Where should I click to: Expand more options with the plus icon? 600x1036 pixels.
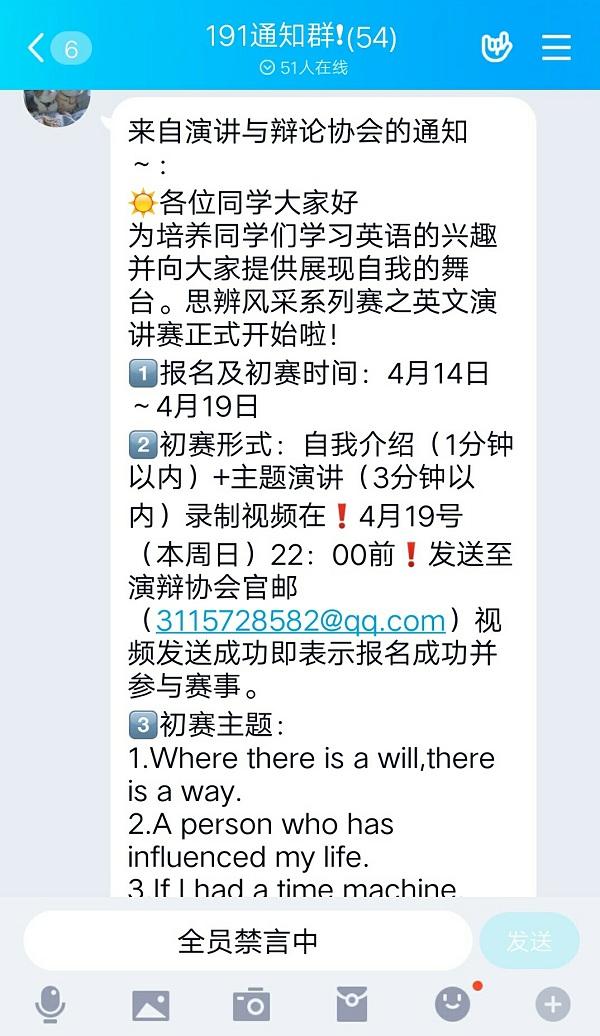tap(552, 1003)
